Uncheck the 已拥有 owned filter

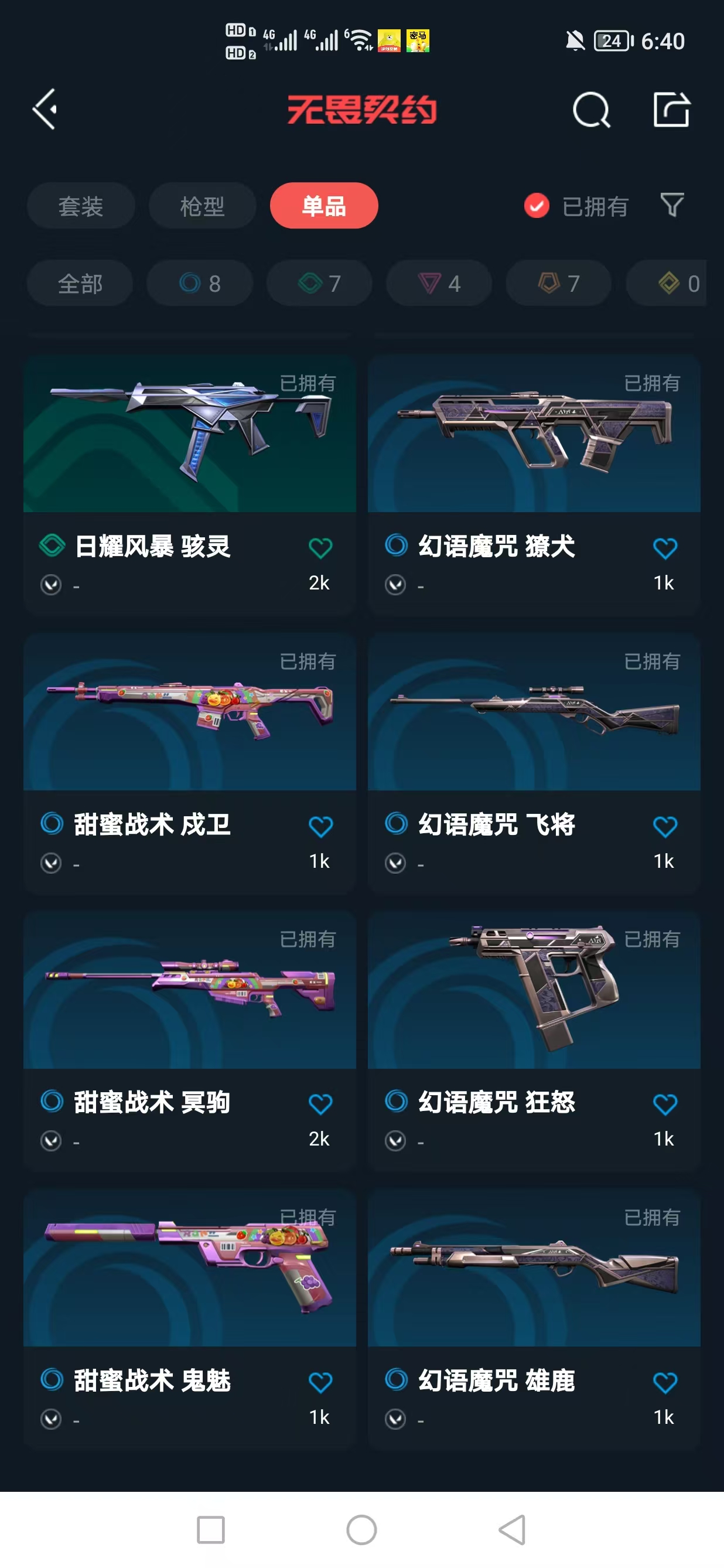(537, 206)
